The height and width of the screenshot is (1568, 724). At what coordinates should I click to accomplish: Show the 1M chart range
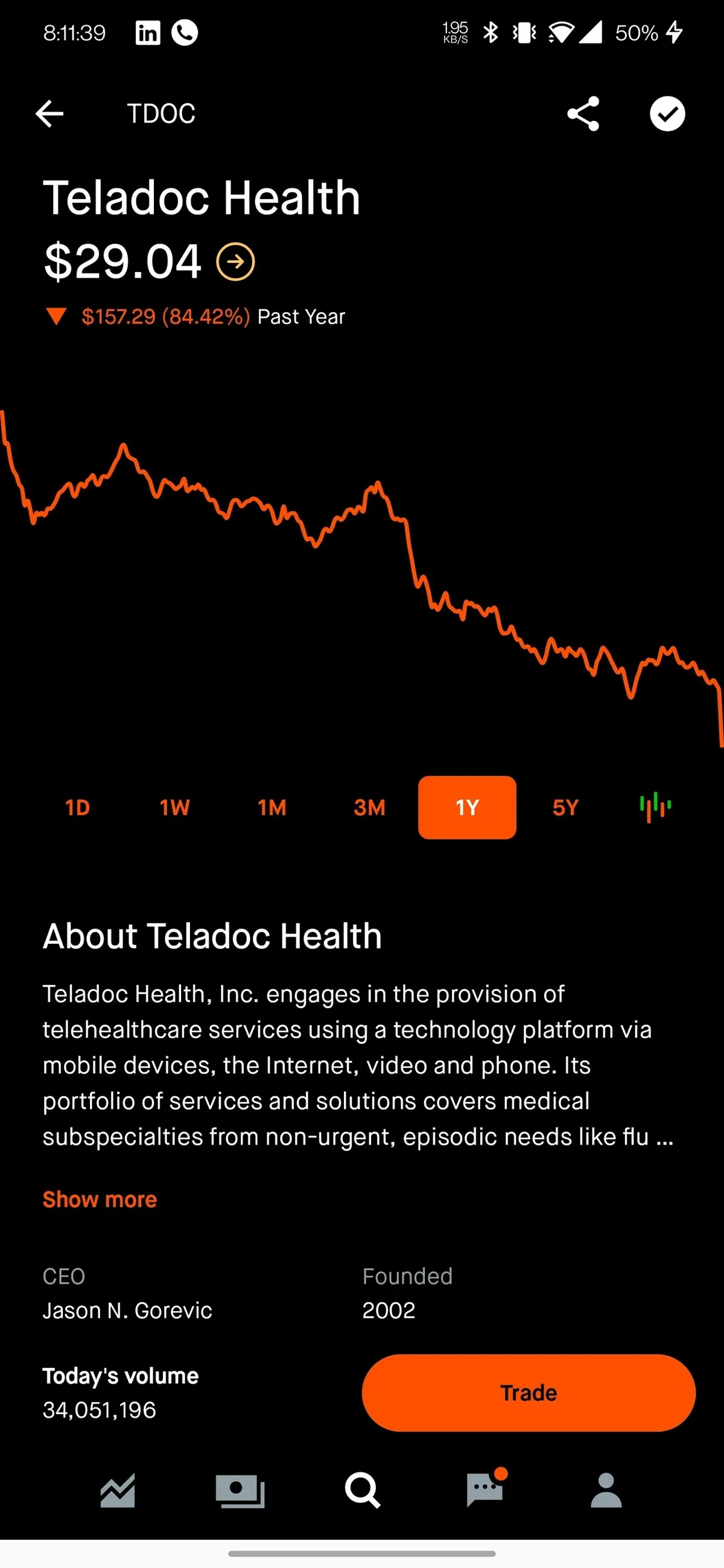(x=272, y=808)
